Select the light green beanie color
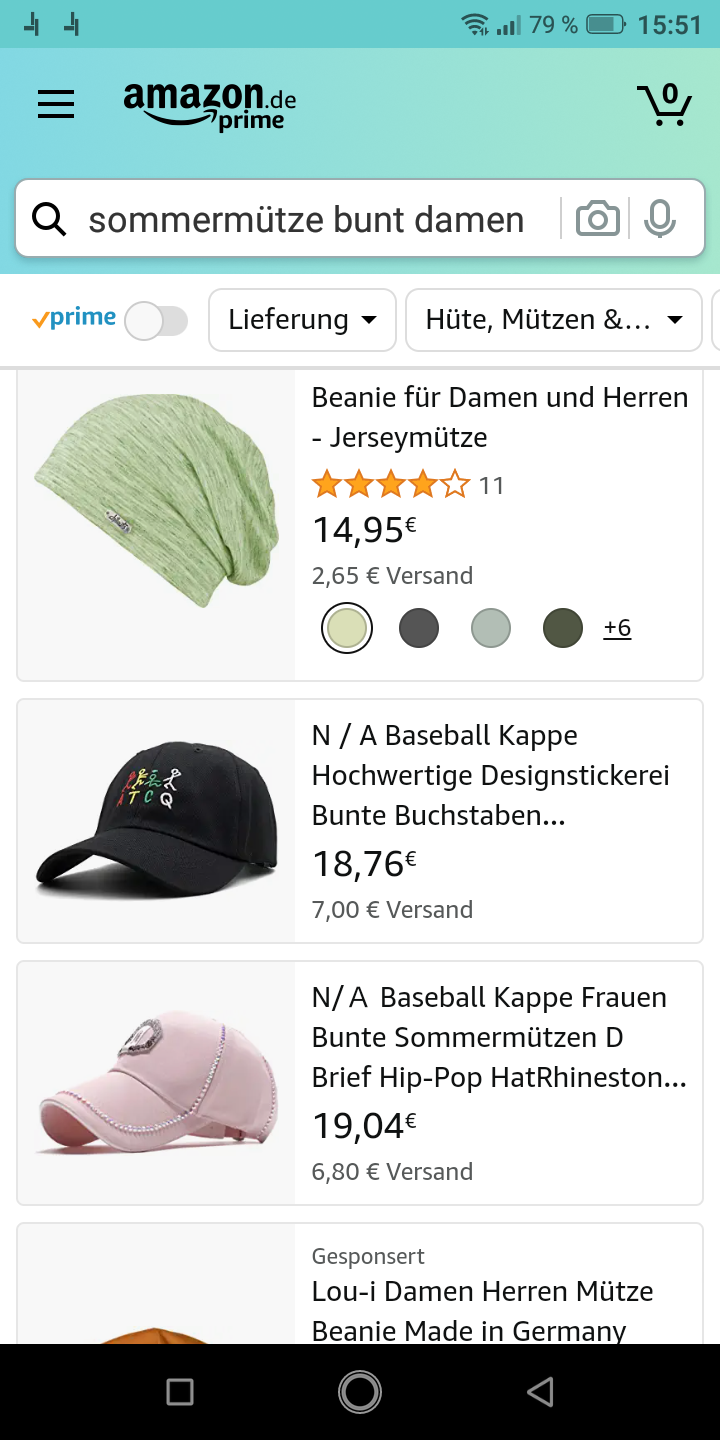 click(347, 629)
